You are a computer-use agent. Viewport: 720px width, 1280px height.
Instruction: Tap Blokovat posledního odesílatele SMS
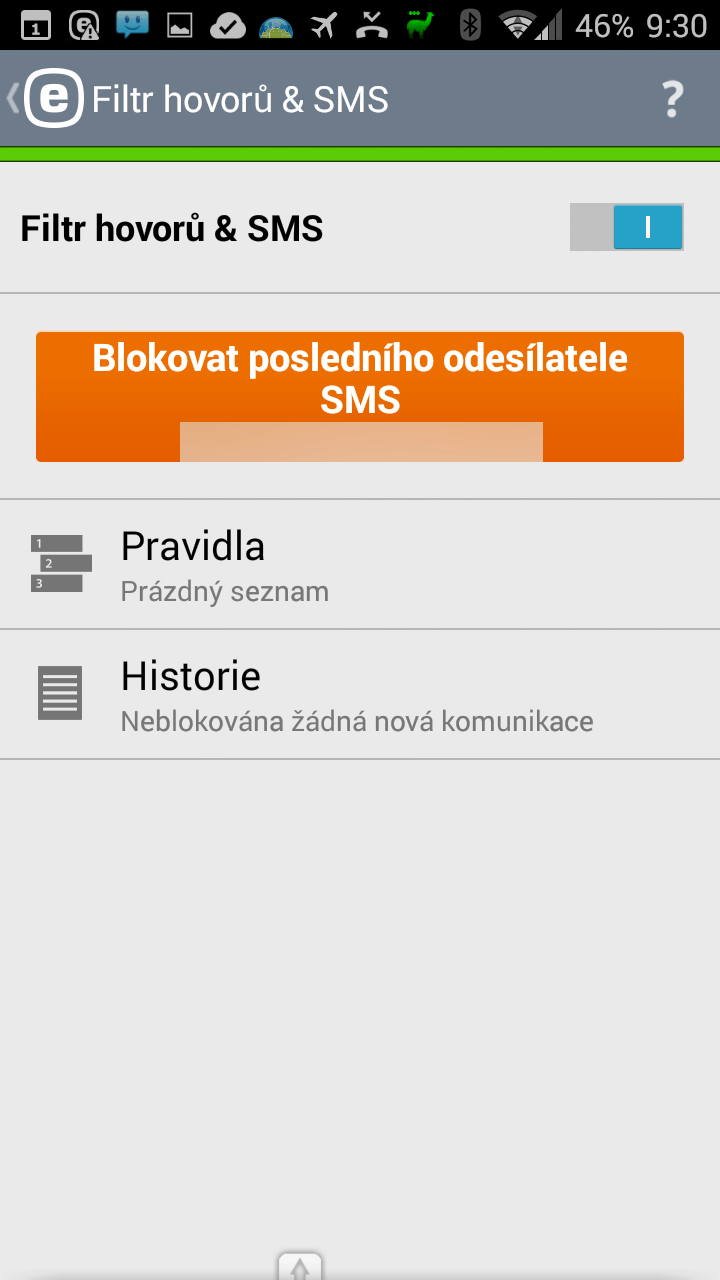tap(360, 397)
